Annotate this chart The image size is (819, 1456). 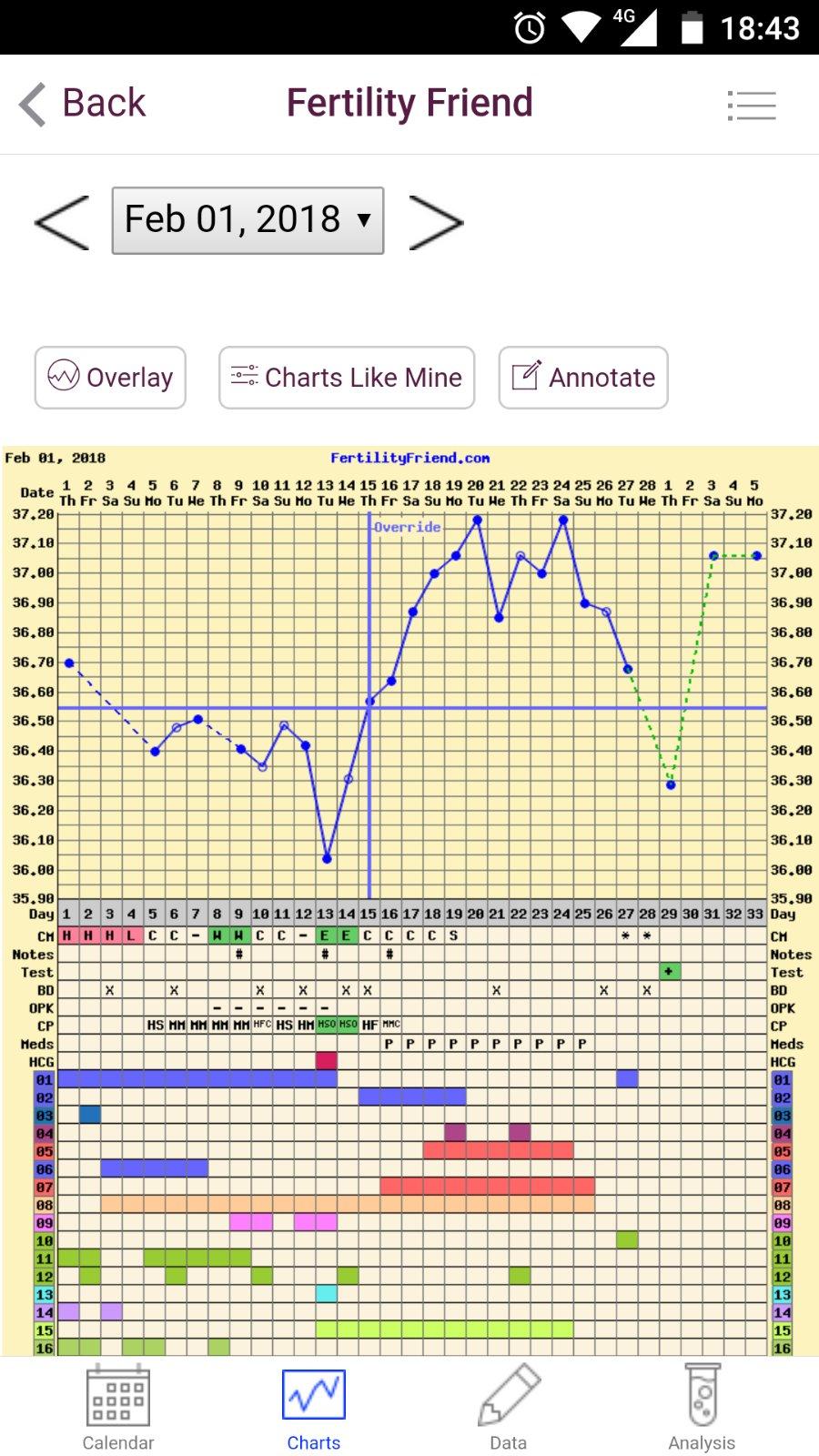pyautogui.click(x=583, y=378)
